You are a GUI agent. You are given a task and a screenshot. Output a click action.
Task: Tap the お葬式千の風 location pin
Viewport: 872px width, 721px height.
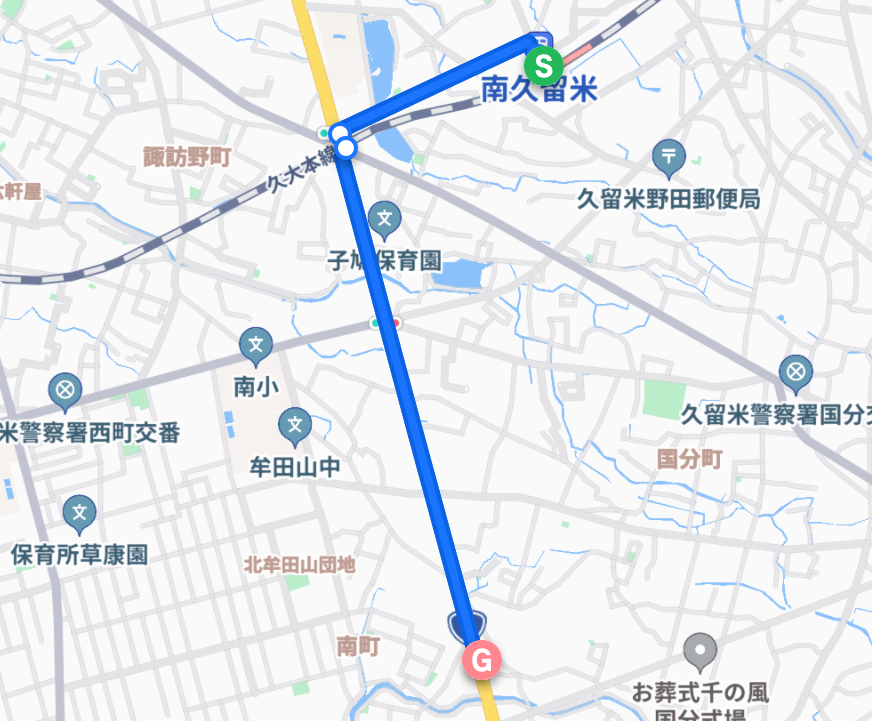point(700,652)
